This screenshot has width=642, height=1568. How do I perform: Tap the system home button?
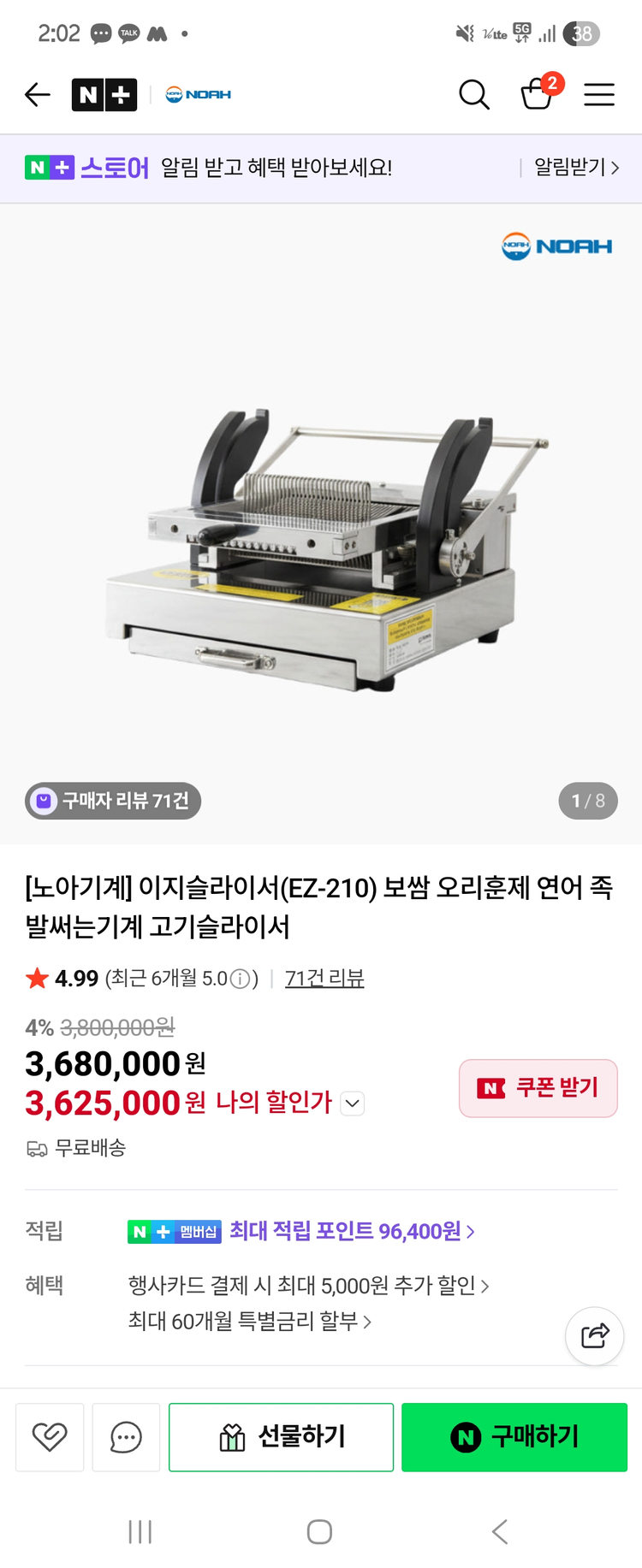tap(319, 1531)
